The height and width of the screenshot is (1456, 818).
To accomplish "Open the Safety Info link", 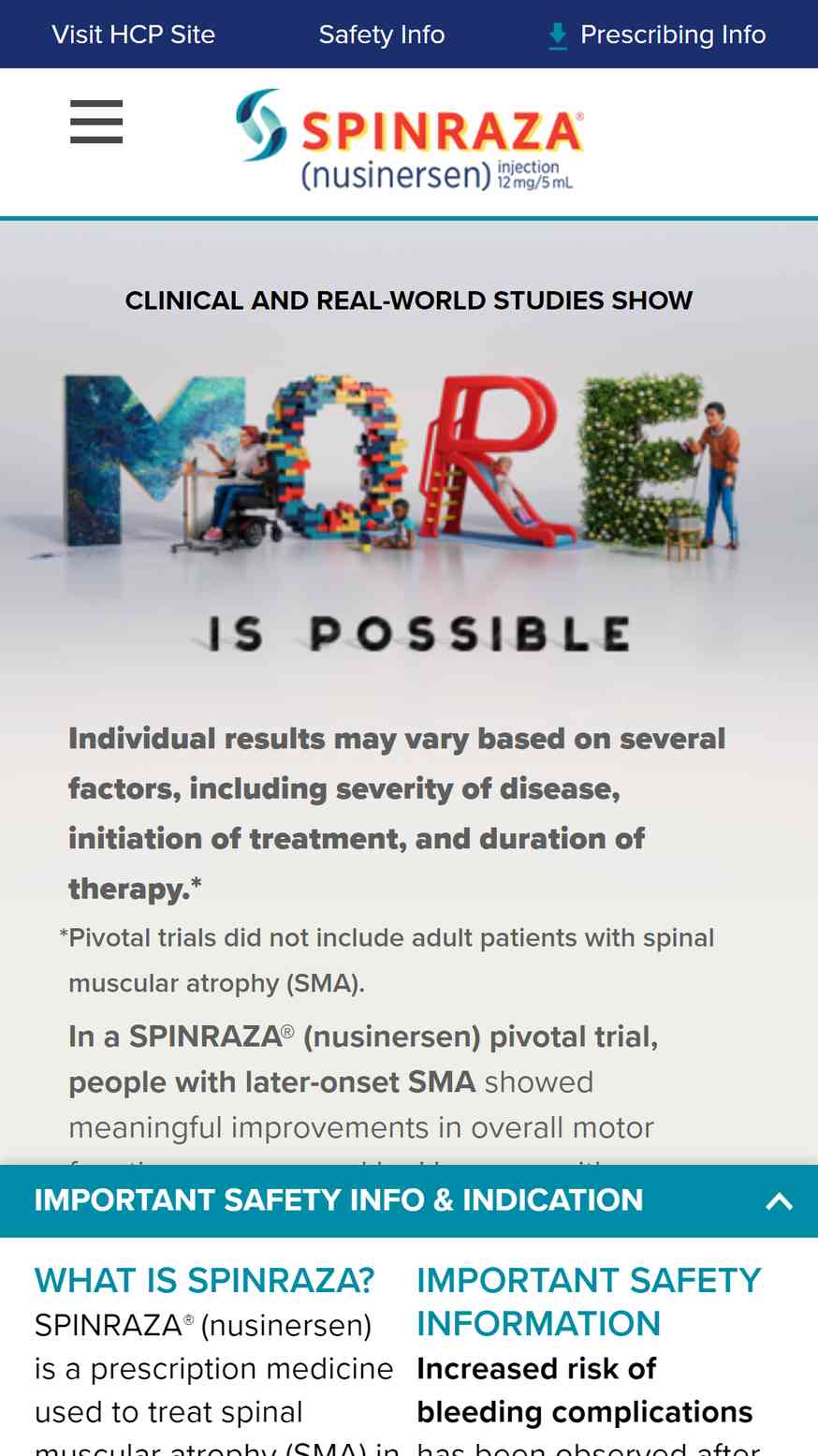I will click(382, 35).
